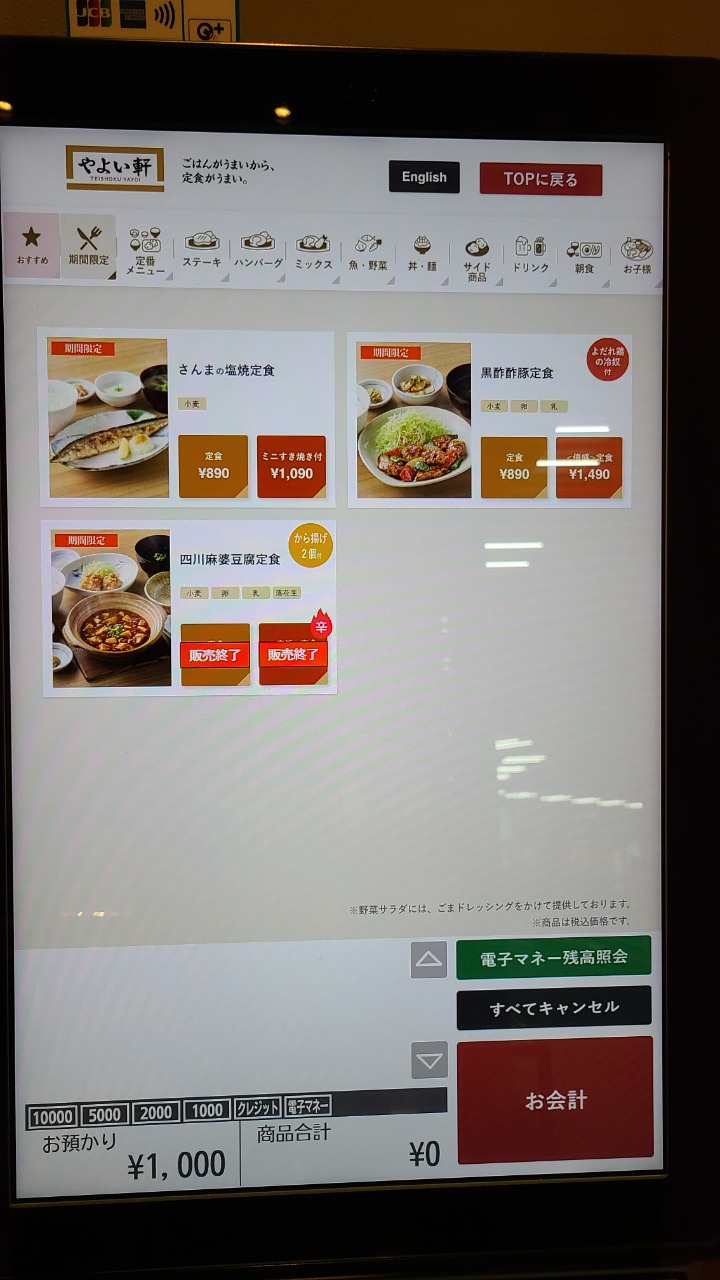
Task: Proceed to お会計 checkout
Action: (x=555, y=1100)
